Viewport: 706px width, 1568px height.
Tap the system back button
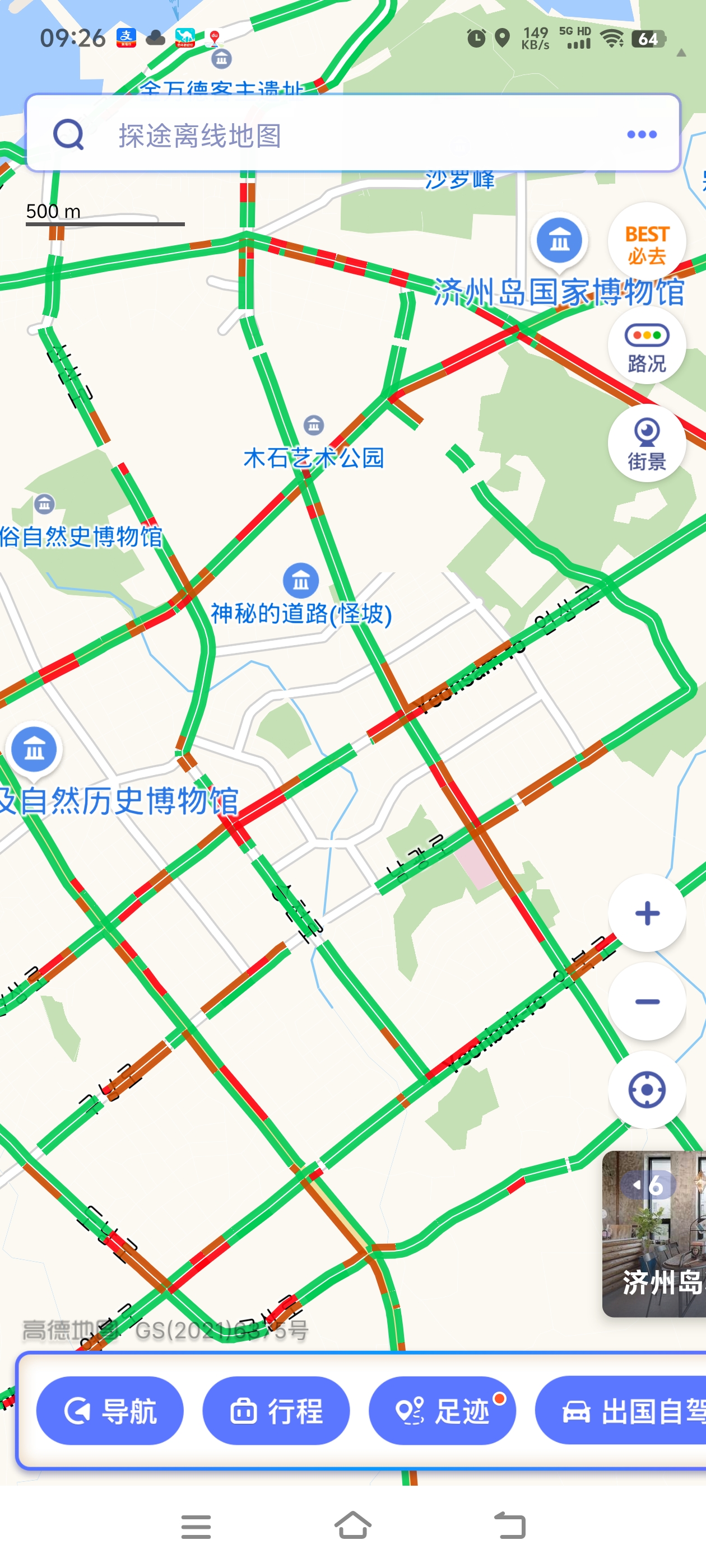(x=509, y=1526)
